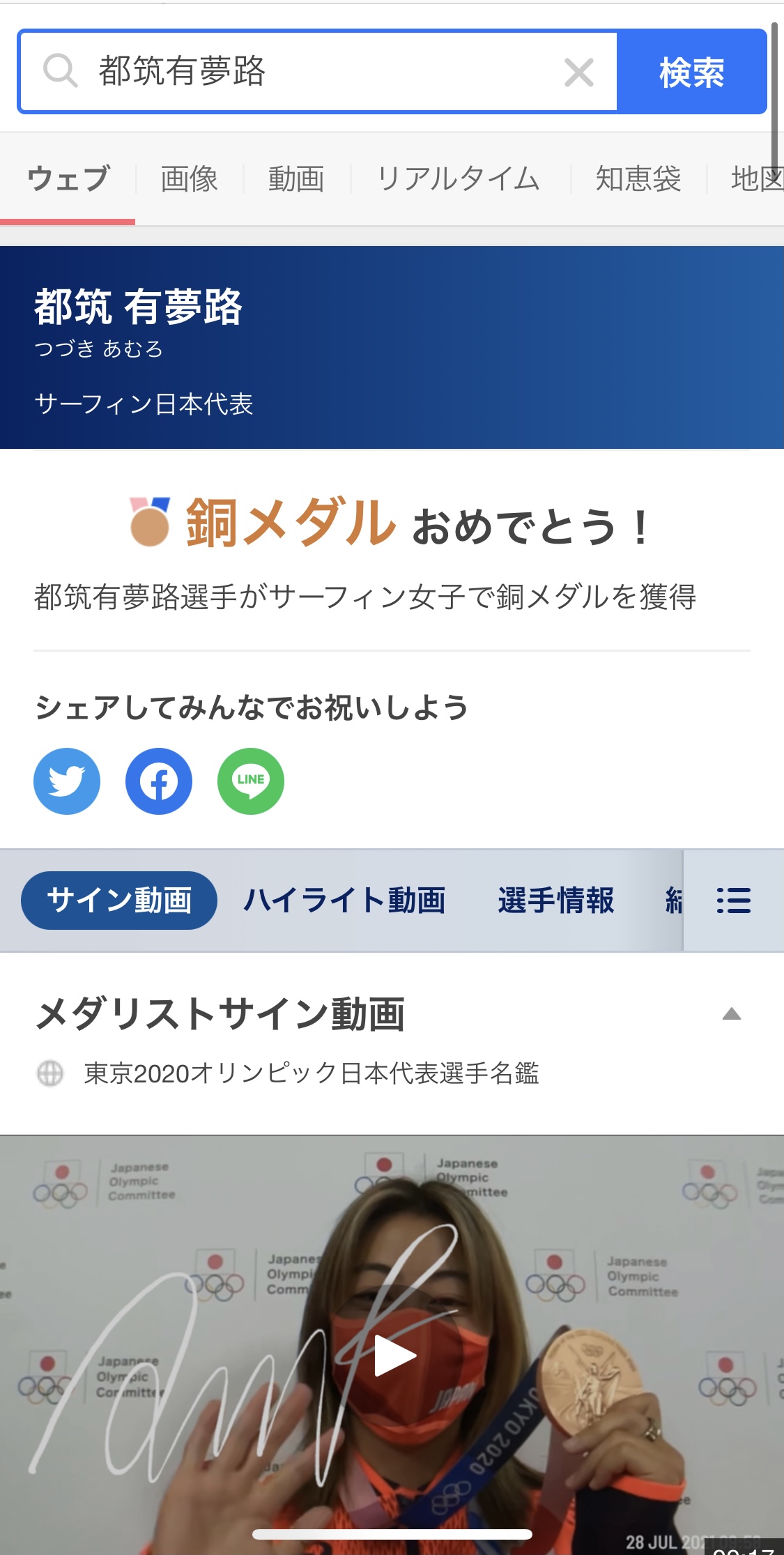
Task: Select the ハイライト動画 chip
Action: pos(344,900)
